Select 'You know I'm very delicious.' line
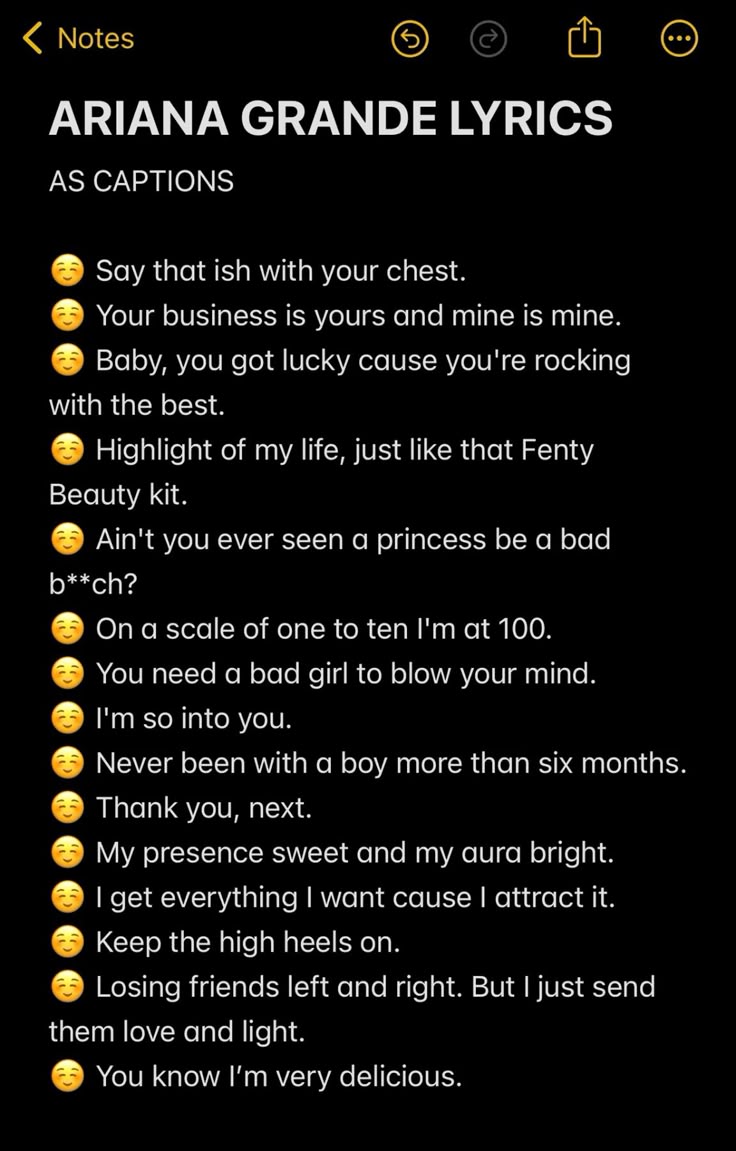The width and height of the screenshot is (736, 1151). (278, 1077)
